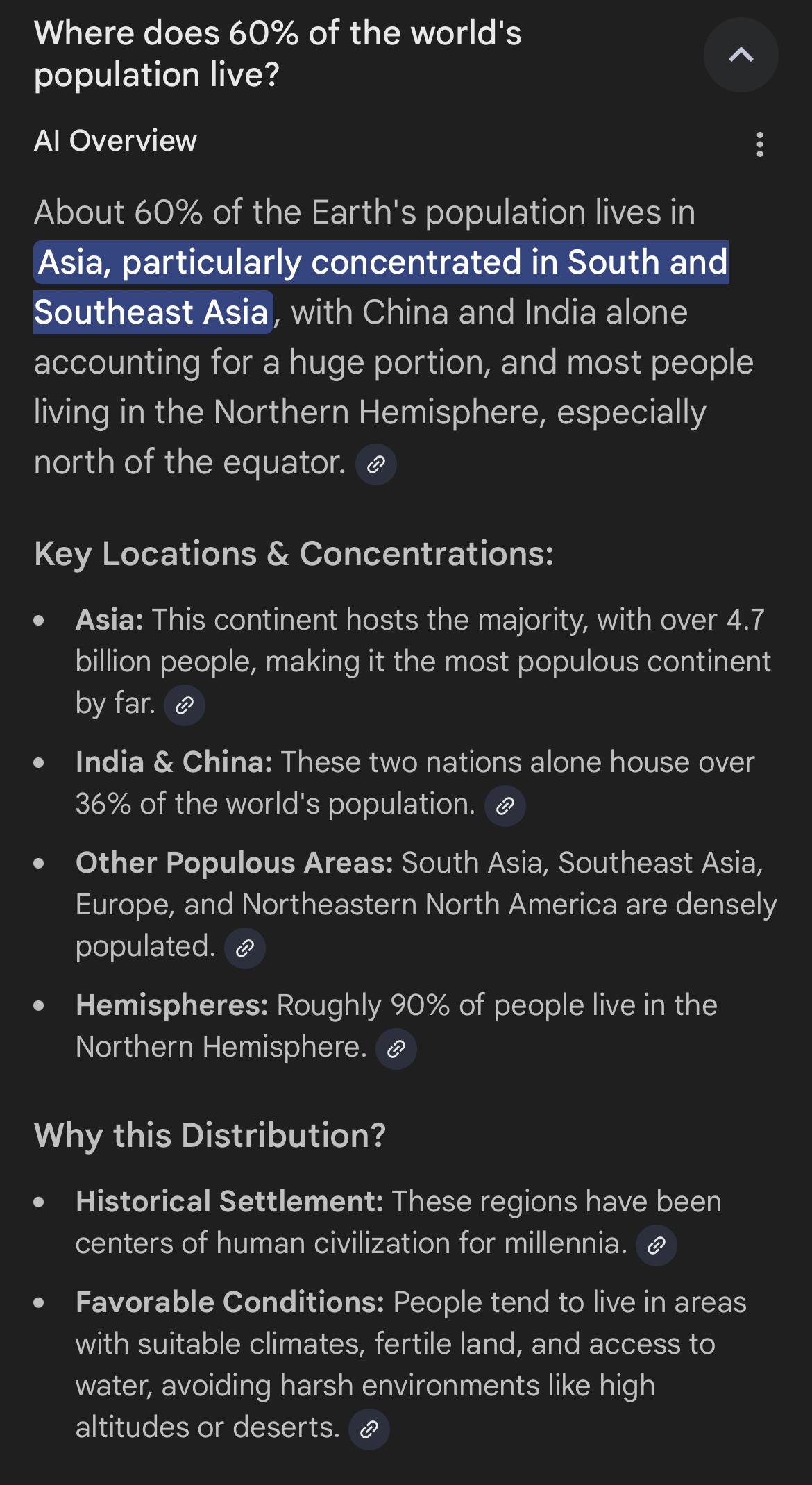812x1485 pixels.
Task: Tap the source link beside Northern Hemisphere bullet
Action: [396, 1049]
